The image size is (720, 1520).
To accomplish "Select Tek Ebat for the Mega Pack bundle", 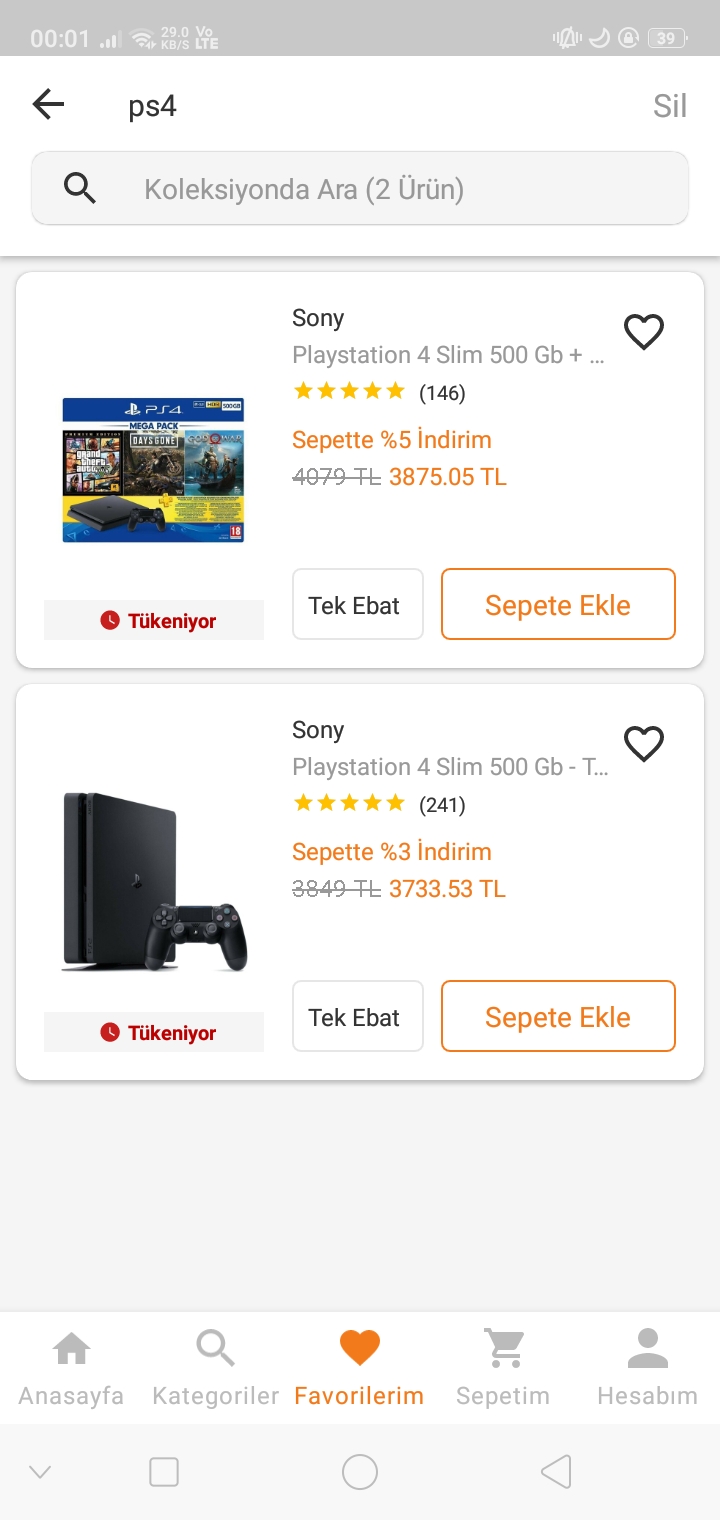I will tap(357, 604).
